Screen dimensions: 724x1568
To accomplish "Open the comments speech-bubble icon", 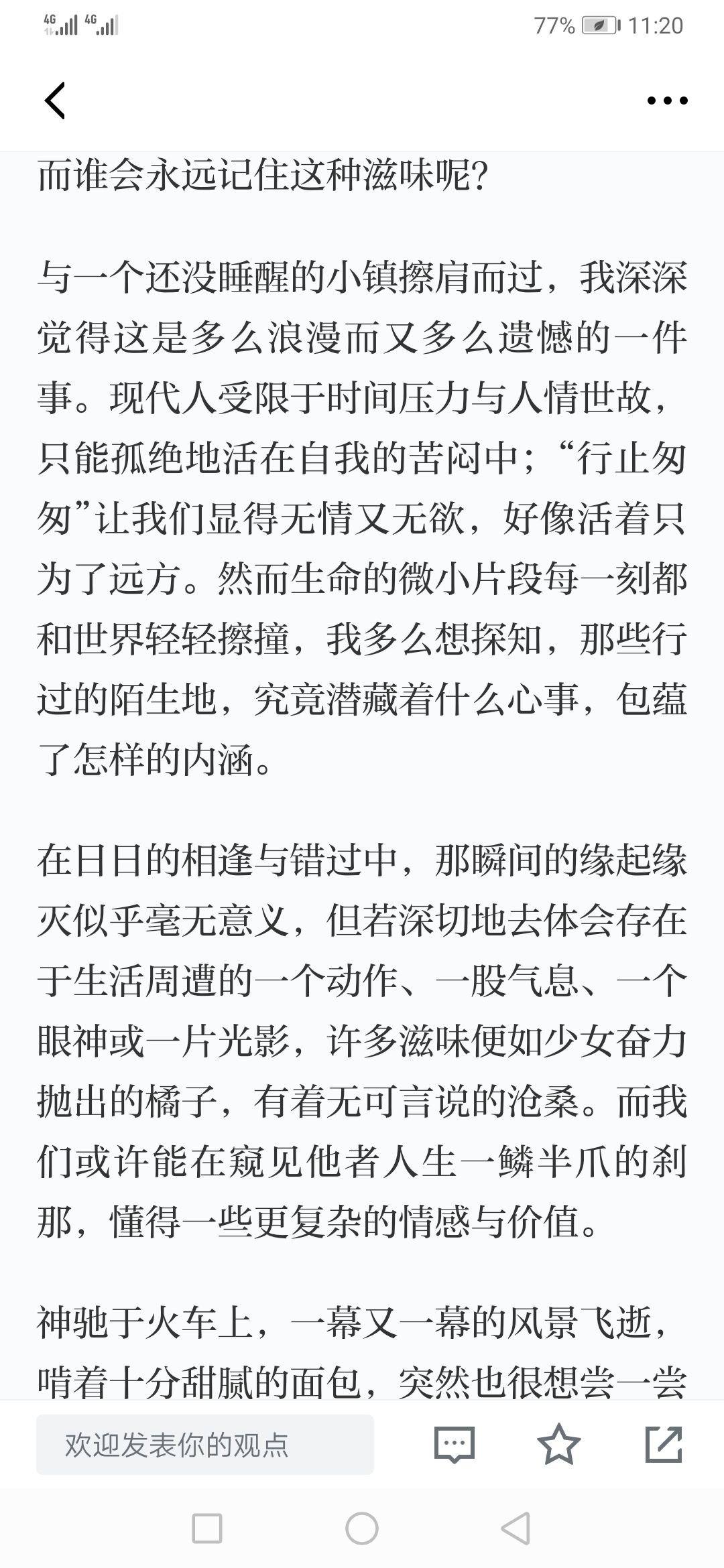I will [x=455, y=1444].
